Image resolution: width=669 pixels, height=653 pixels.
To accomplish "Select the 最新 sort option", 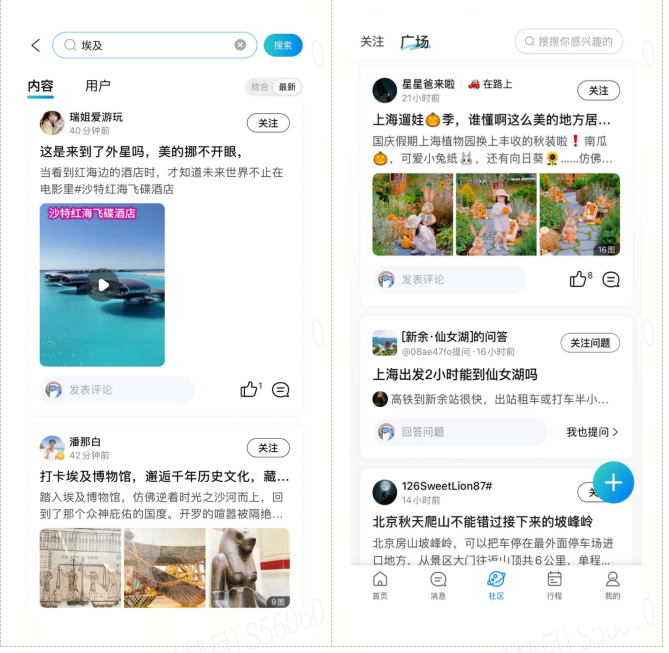I will pos(287,87).
